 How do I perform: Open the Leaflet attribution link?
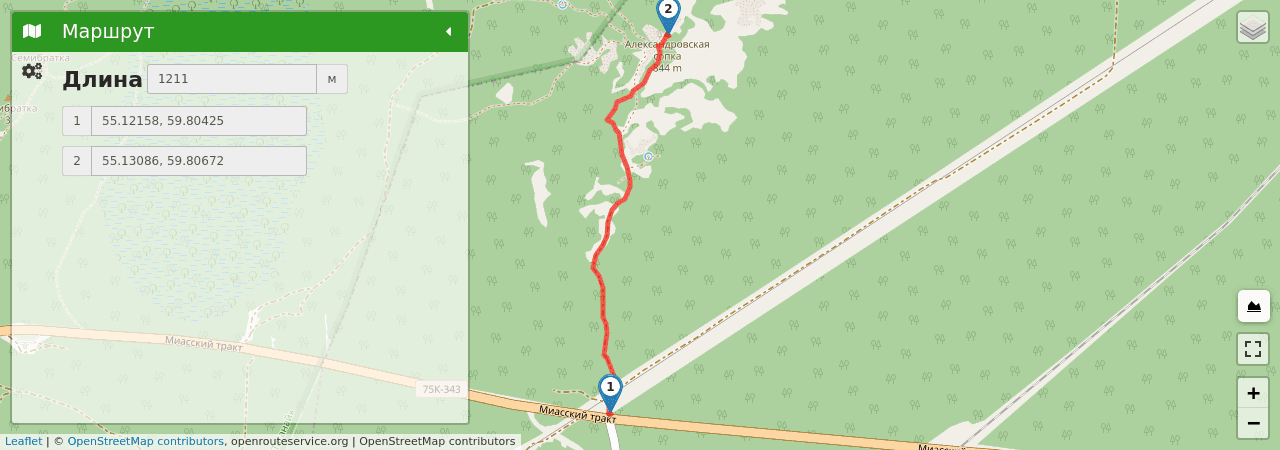[23, 441]
